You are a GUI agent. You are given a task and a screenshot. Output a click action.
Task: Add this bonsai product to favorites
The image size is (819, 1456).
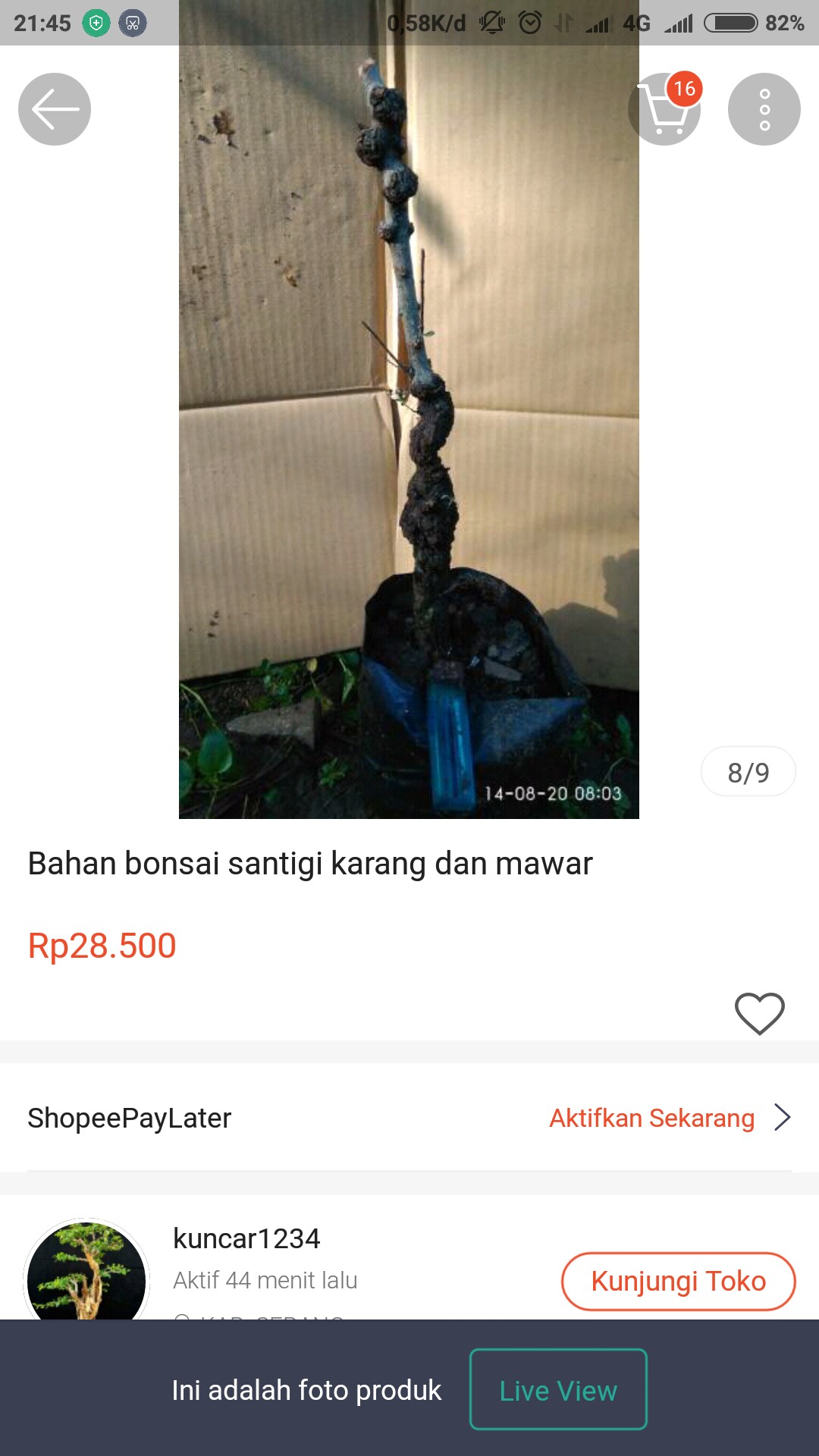pos(759,1013)
